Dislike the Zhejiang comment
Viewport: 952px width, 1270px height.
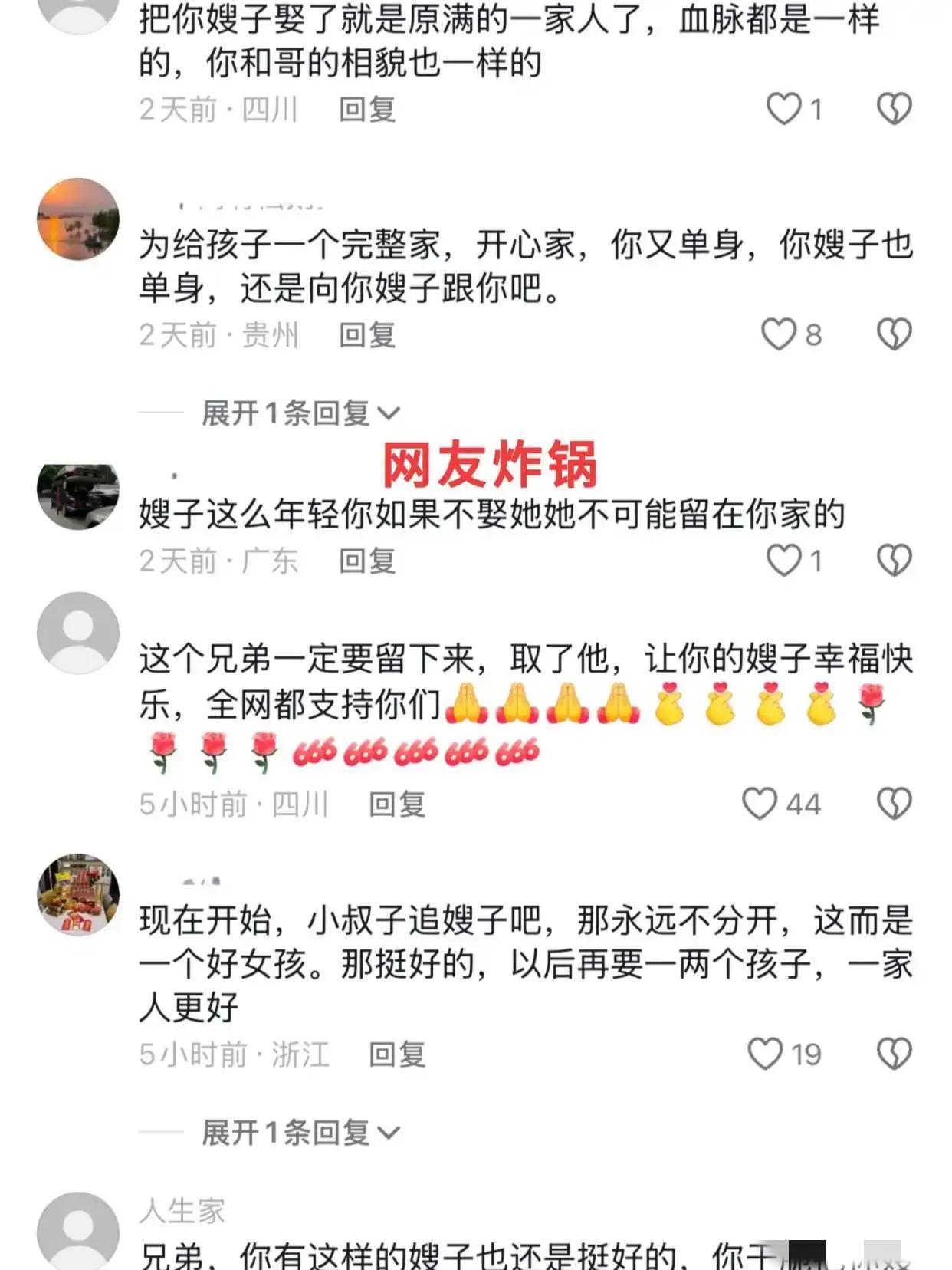(894, 1054)
